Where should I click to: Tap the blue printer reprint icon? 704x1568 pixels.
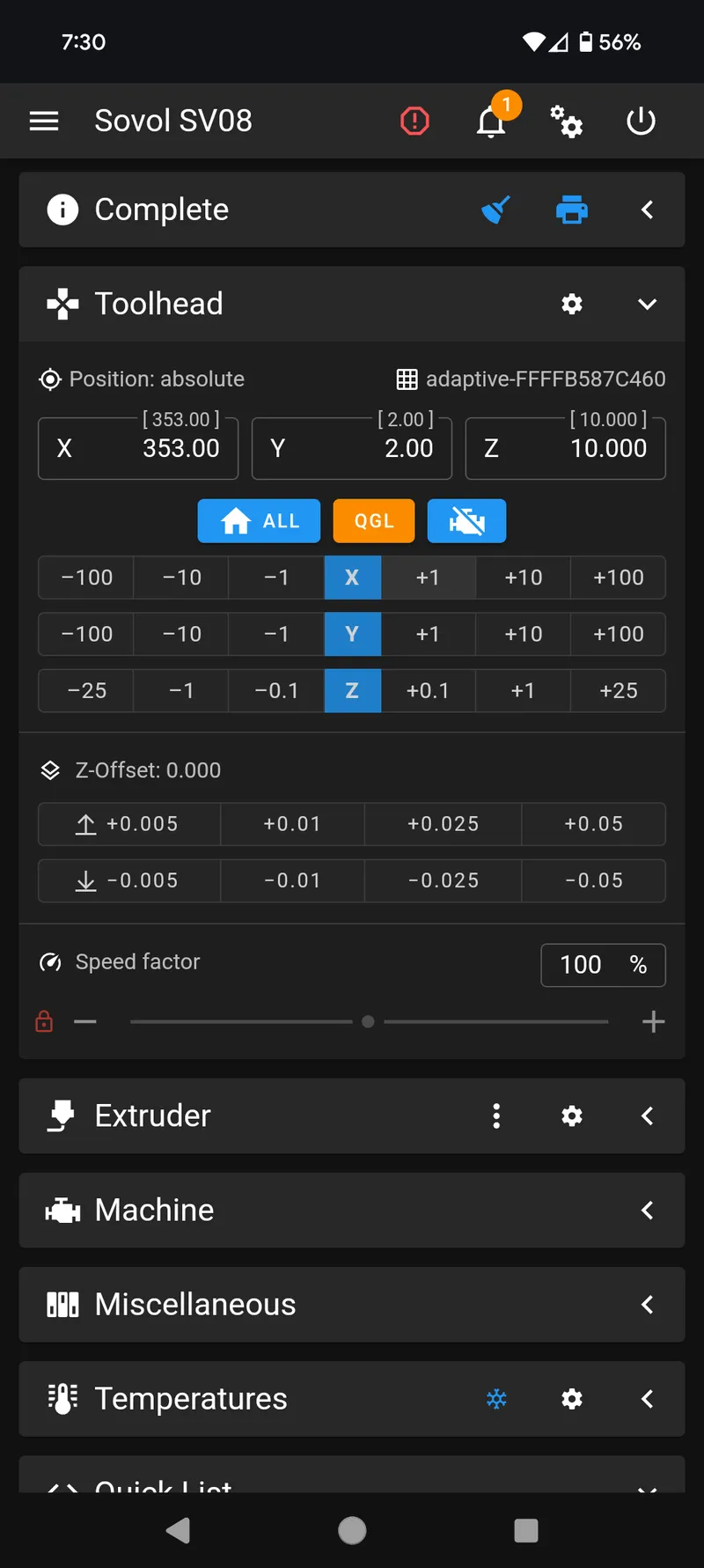pos(572,210)
